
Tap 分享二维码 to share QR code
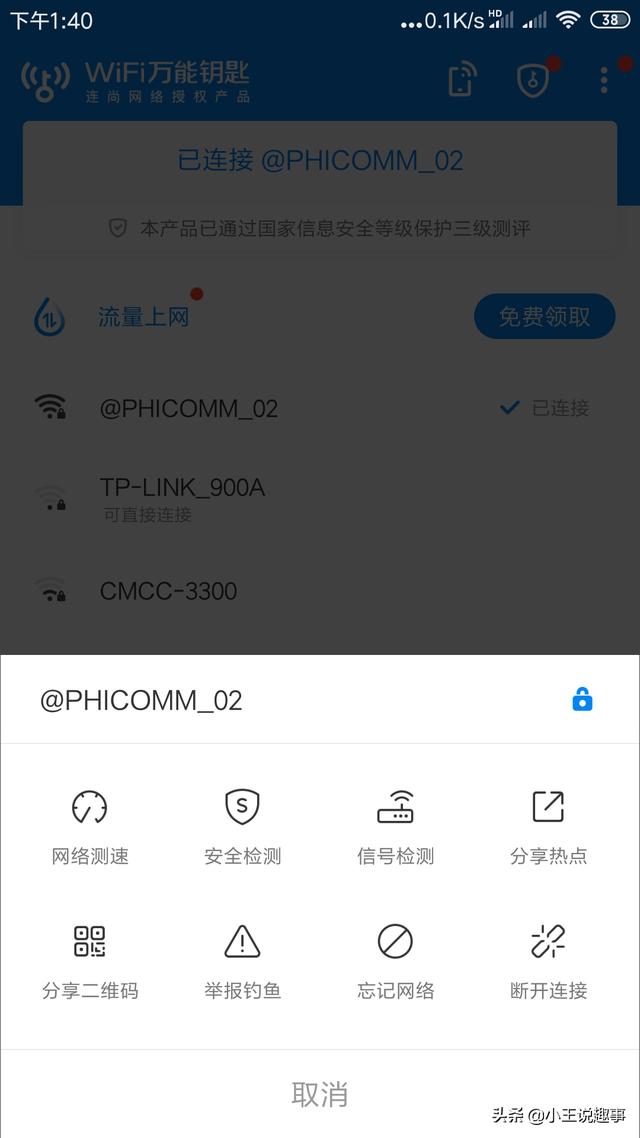(x=90, y=960)
